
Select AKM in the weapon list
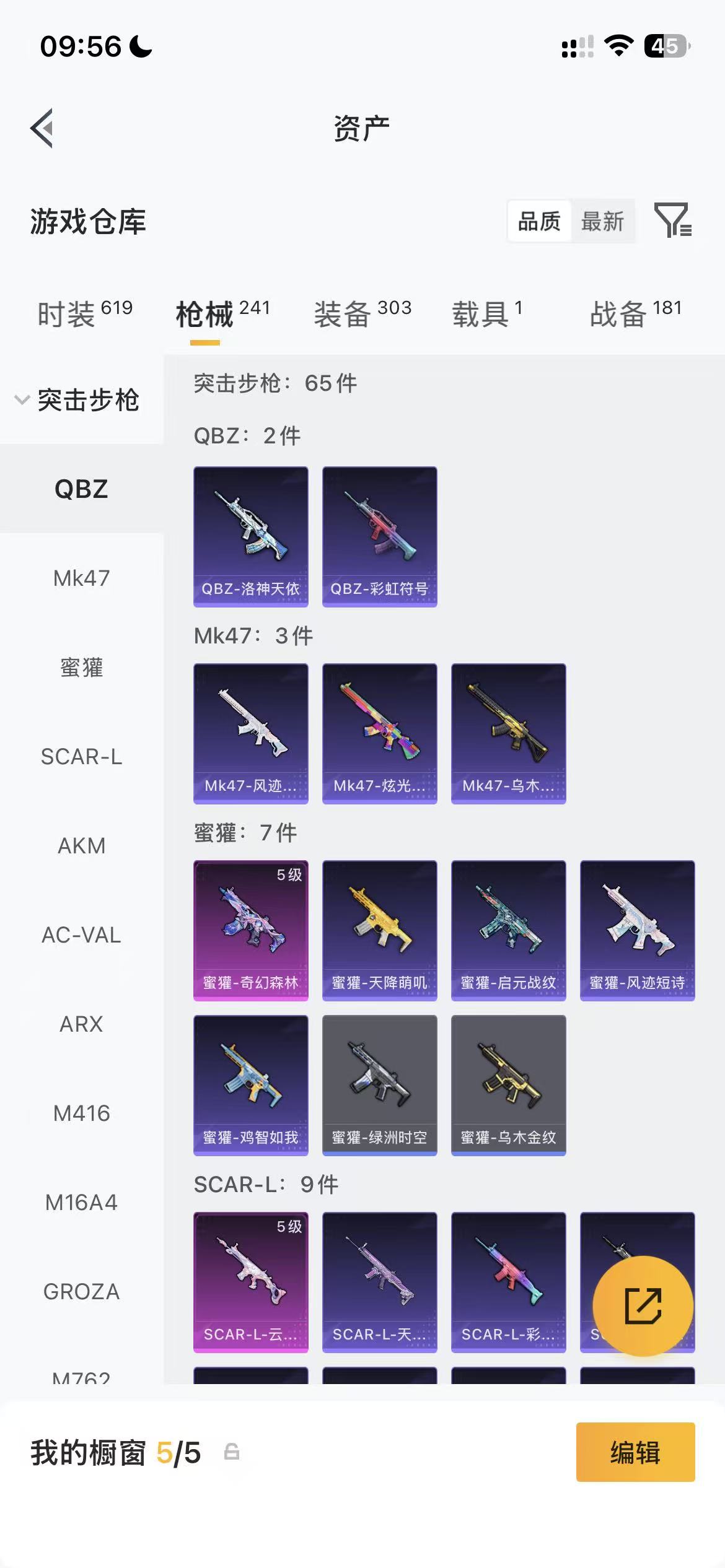point(82,845)
